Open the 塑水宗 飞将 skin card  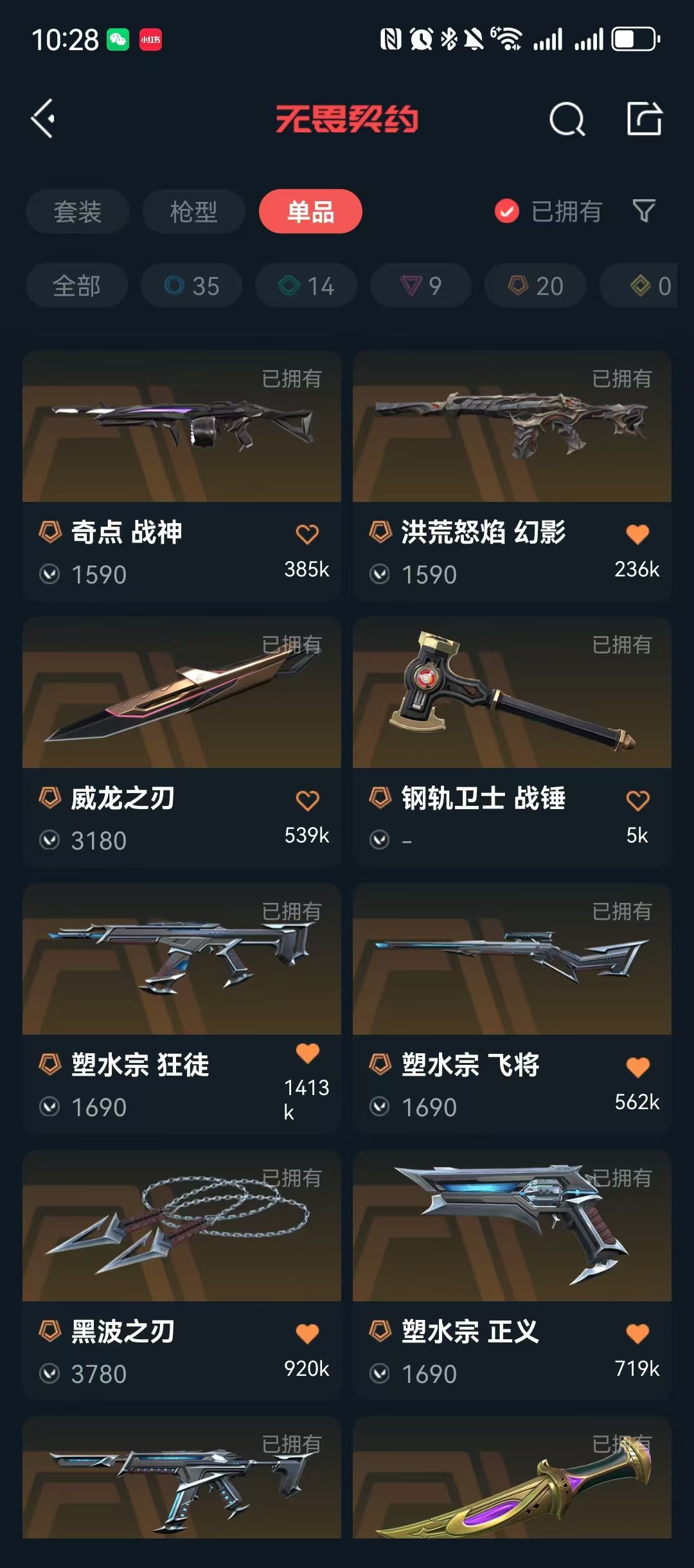[x=512, y=1009]
